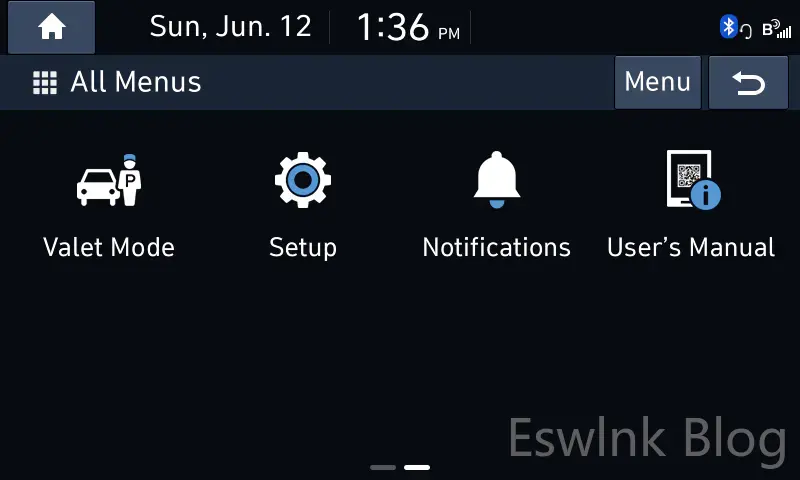The width and height of the screenshot is (800, 480).
Task: Open the Menu button
Action: [x=657, y=82]
